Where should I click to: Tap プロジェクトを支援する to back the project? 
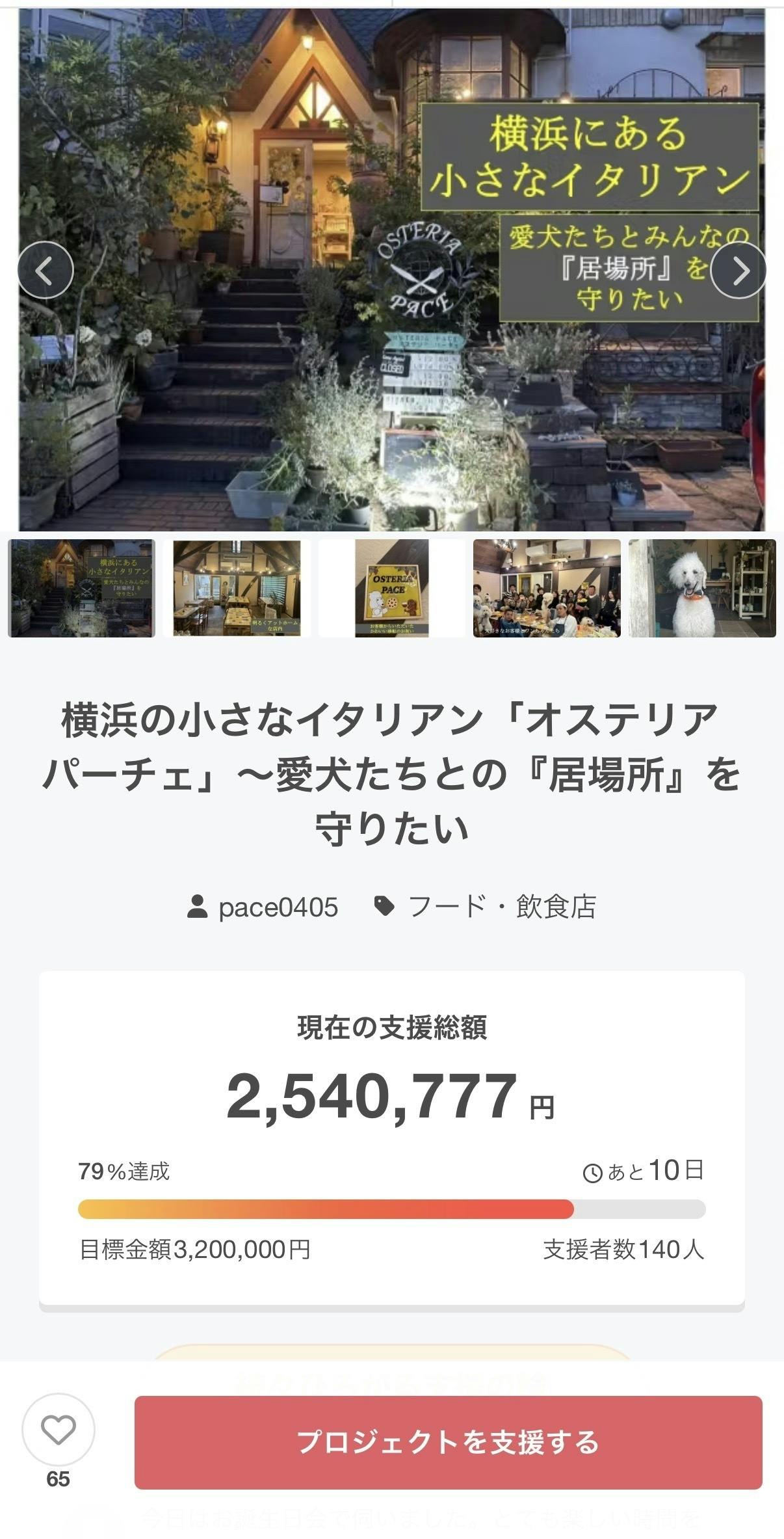(448, 1442)
